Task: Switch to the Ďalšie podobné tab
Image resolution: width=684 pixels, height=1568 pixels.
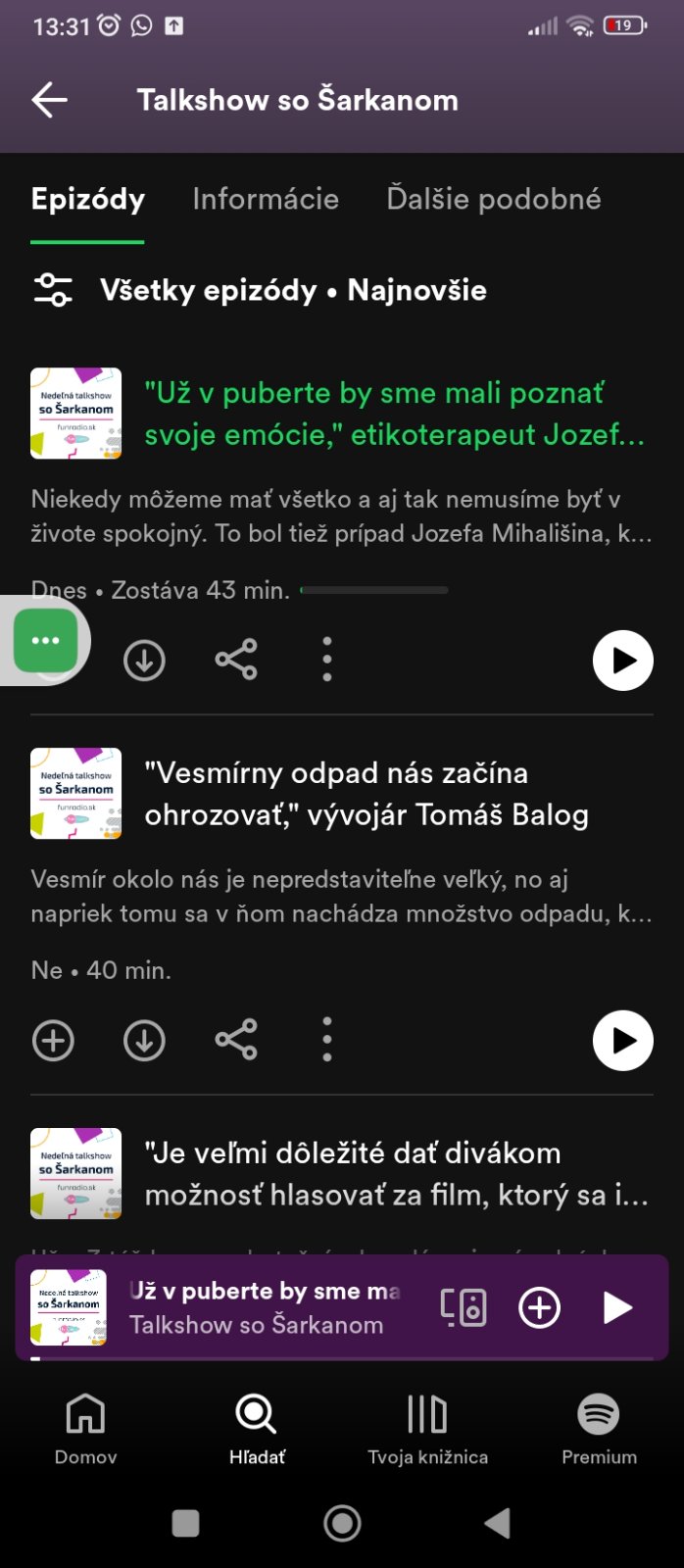Action: [493, 199]
